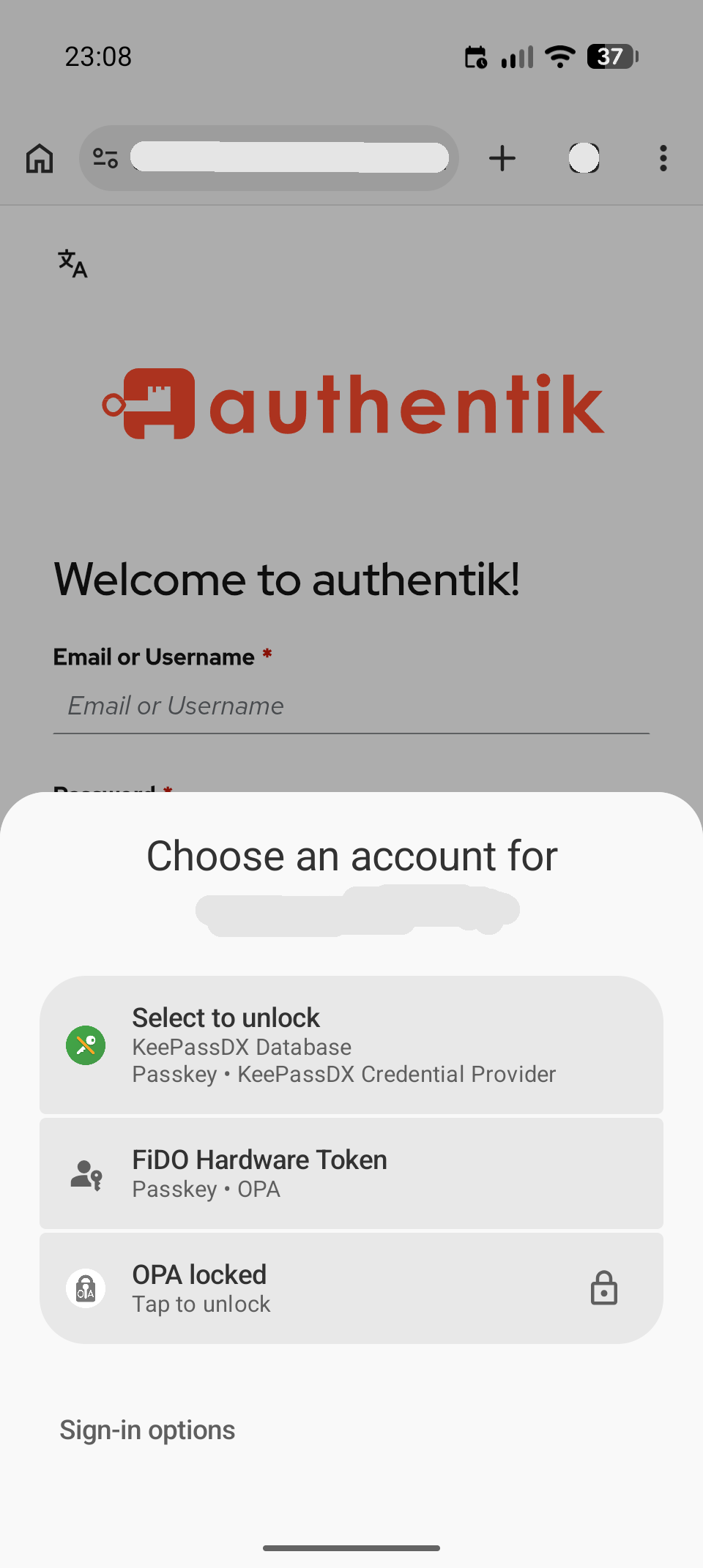This screenshot has height=1568, width=703.
Task: Choose FiDO Hardware Token passkey
Action: point(351,1173)
